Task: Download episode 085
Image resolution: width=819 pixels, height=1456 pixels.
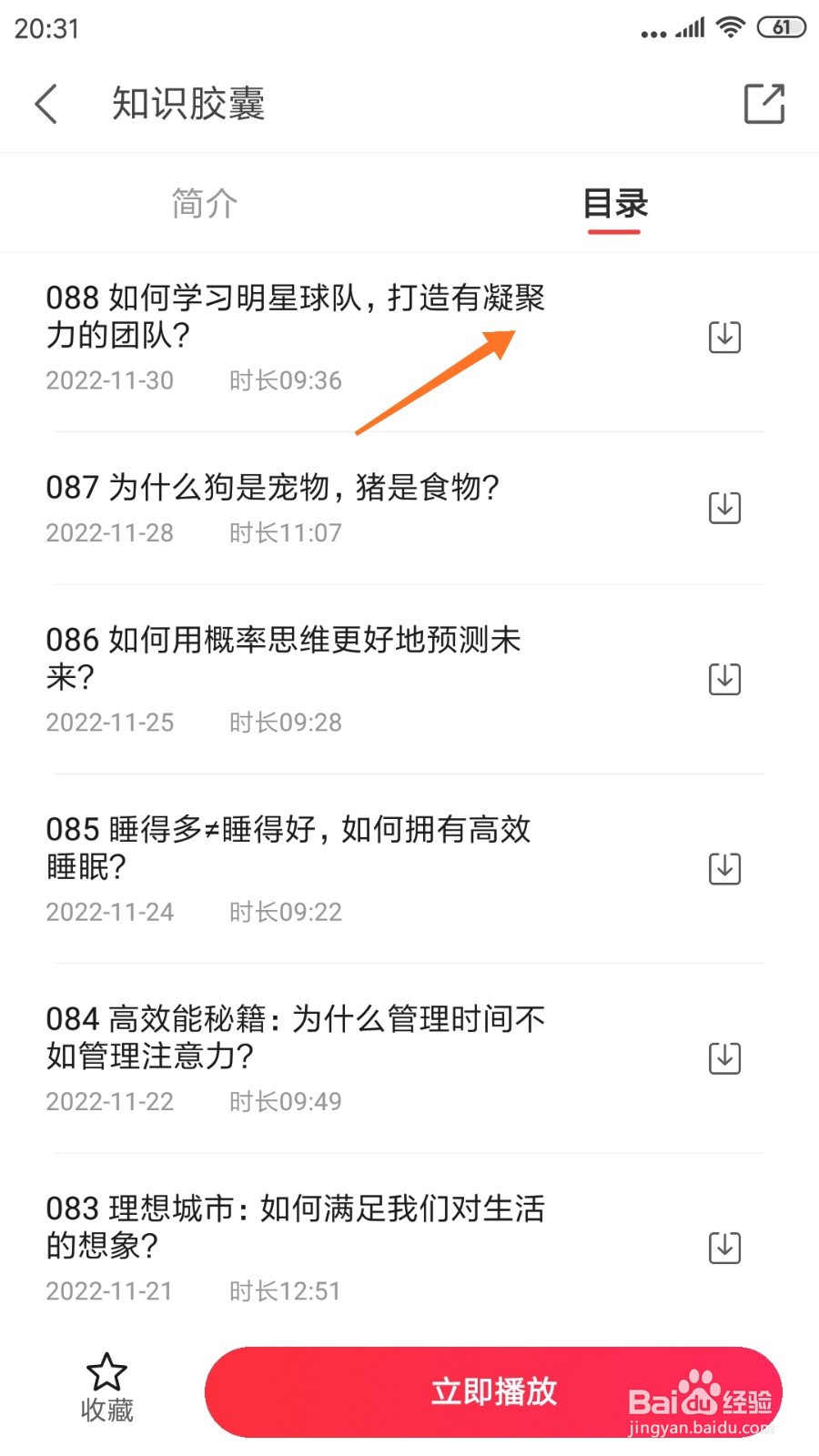Action: point(724,868)
